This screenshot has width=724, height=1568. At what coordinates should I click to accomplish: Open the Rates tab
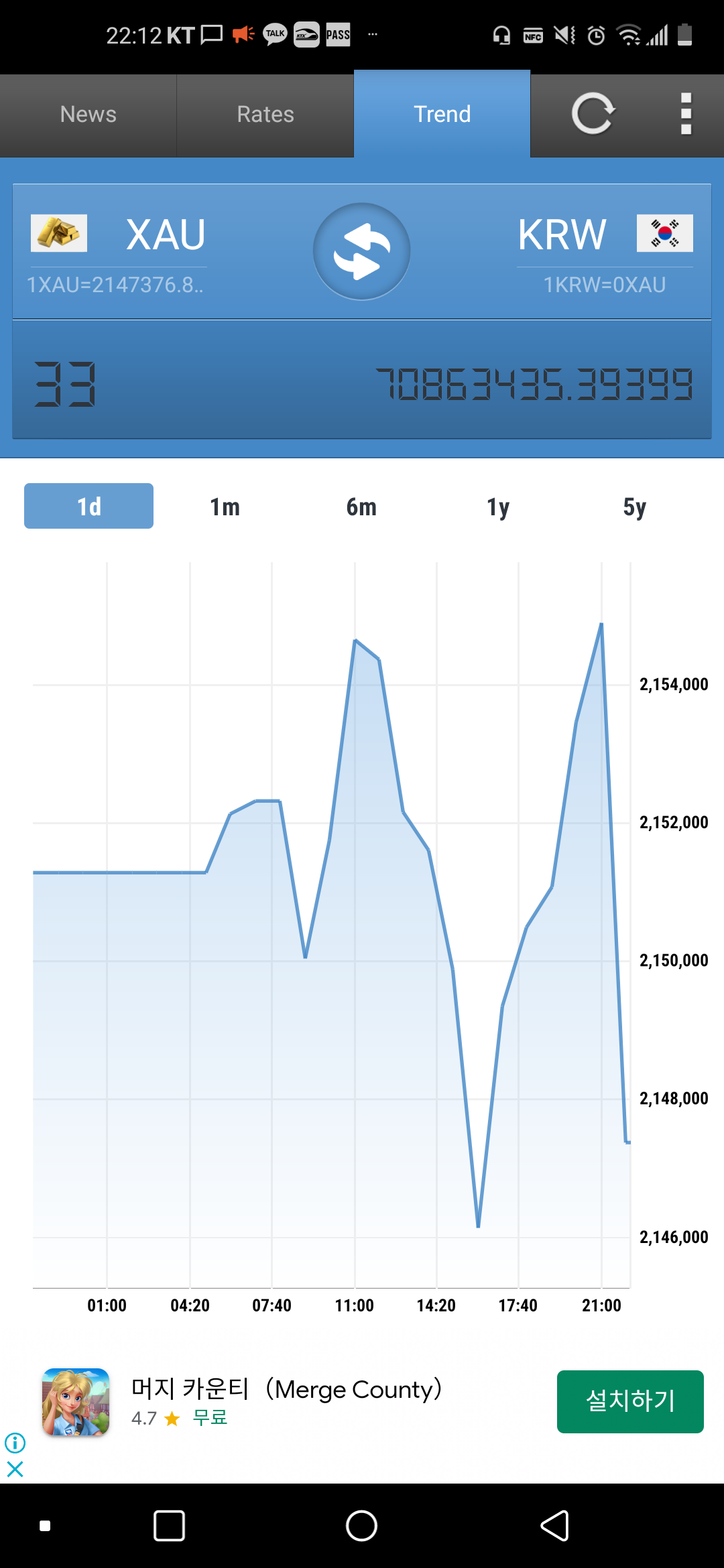265,115
